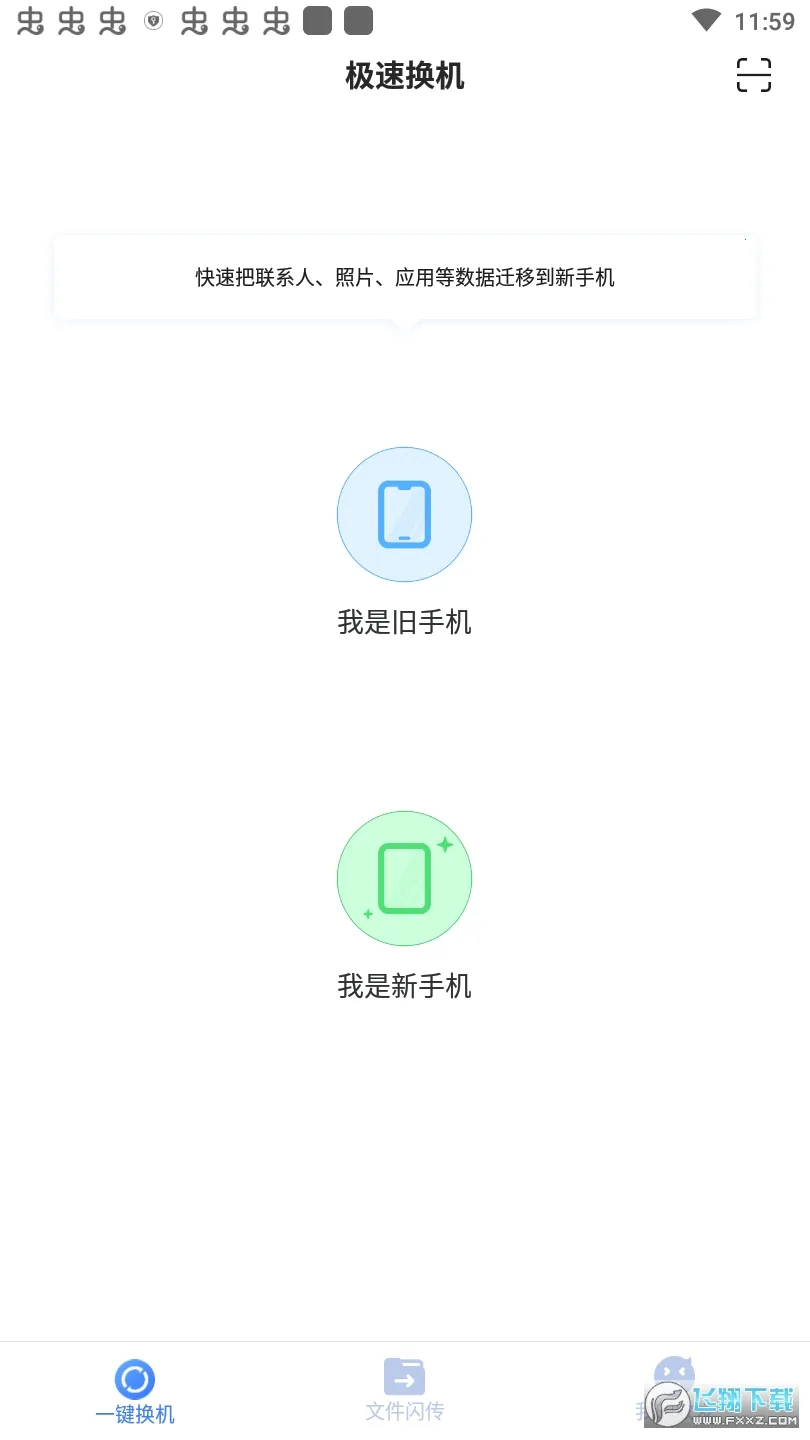This screenshot has width=810, height=1440.
Task: Tap the rightmost dark square status icon
Action: pyautogui.click(x=357, y=19)
